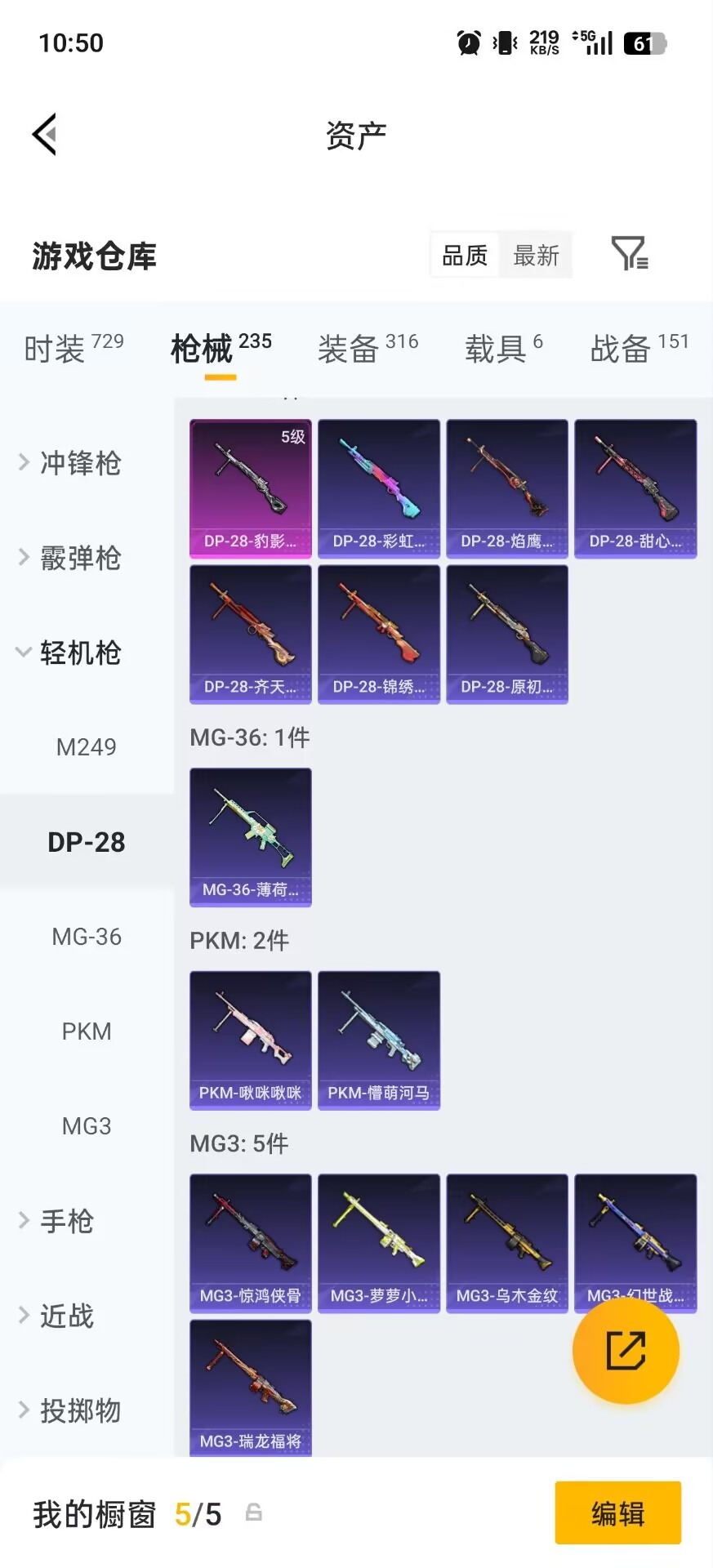Switch to the 载具 tab

click(x=496, y=348)
